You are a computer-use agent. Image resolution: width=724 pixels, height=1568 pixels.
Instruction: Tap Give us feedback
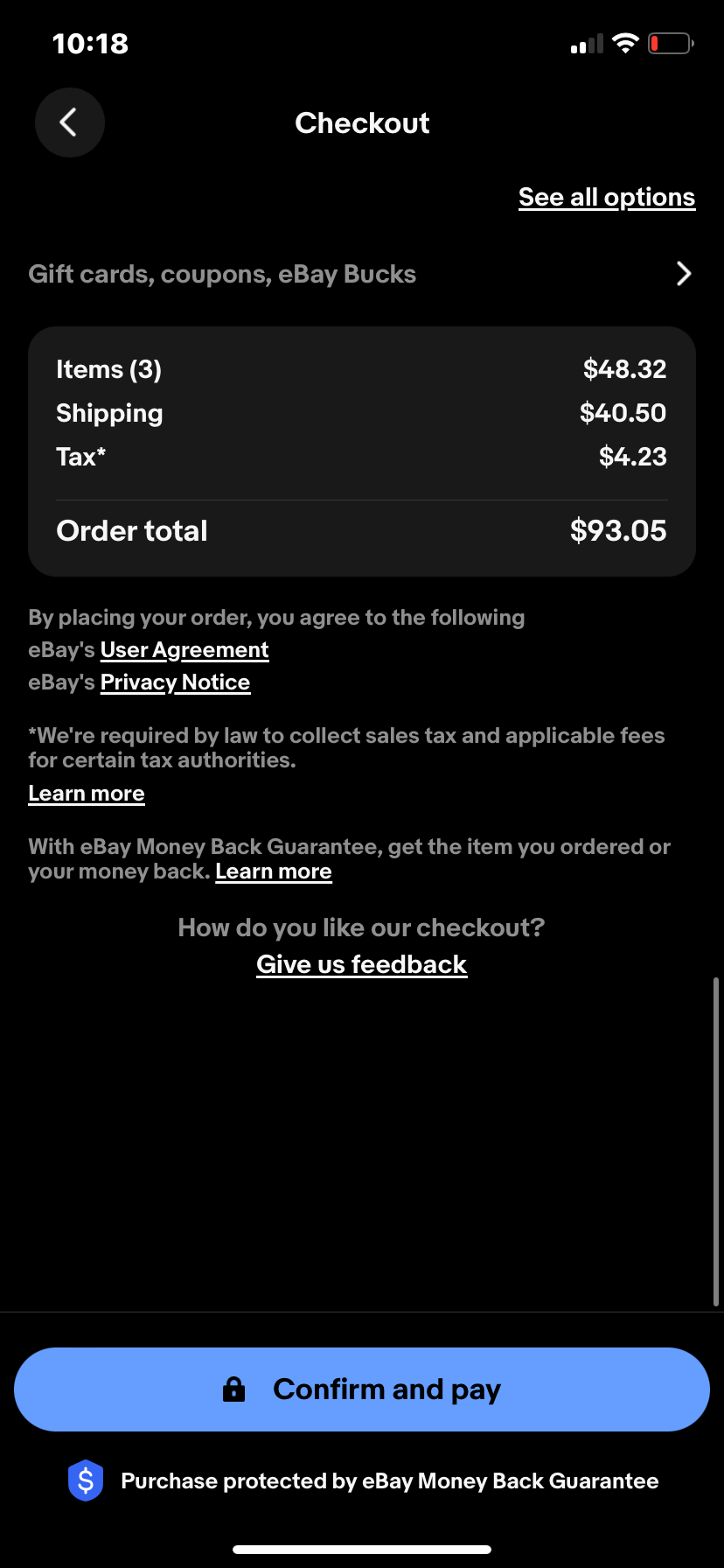pyautogui.click(x=362, y=964)
